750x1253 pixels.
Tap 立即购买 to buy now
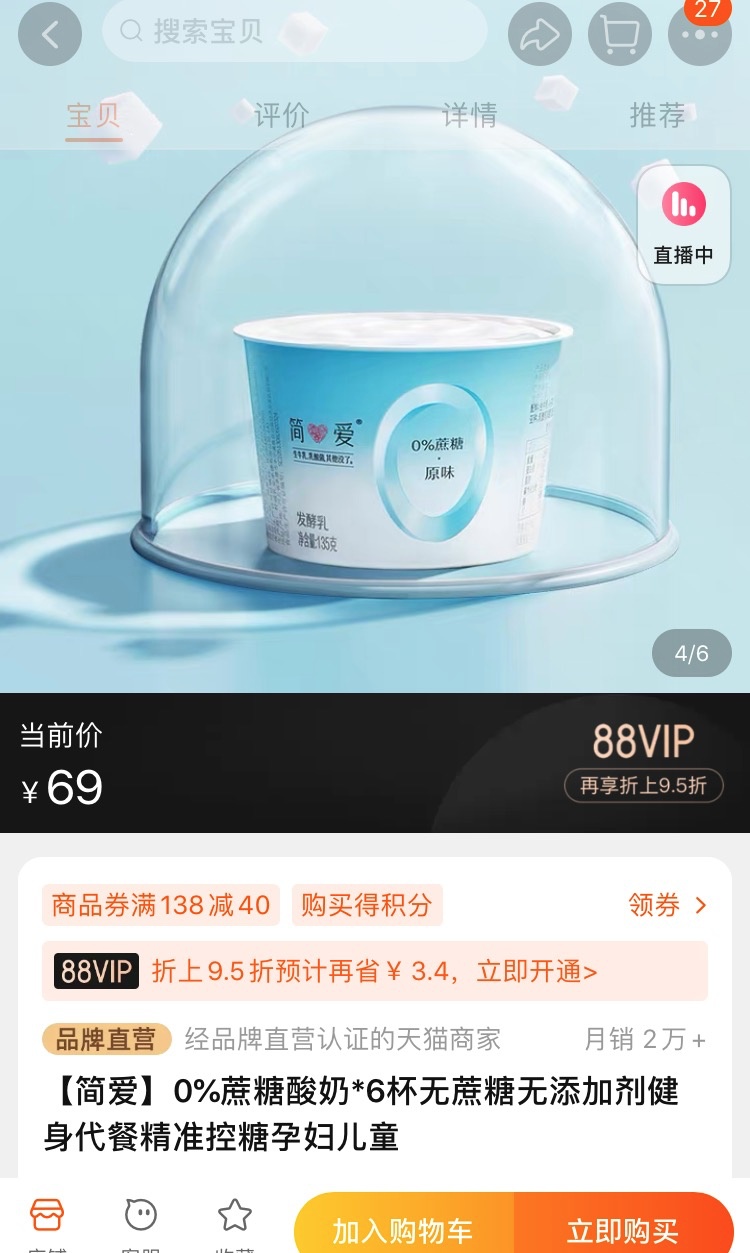(x=623, y=1229)
